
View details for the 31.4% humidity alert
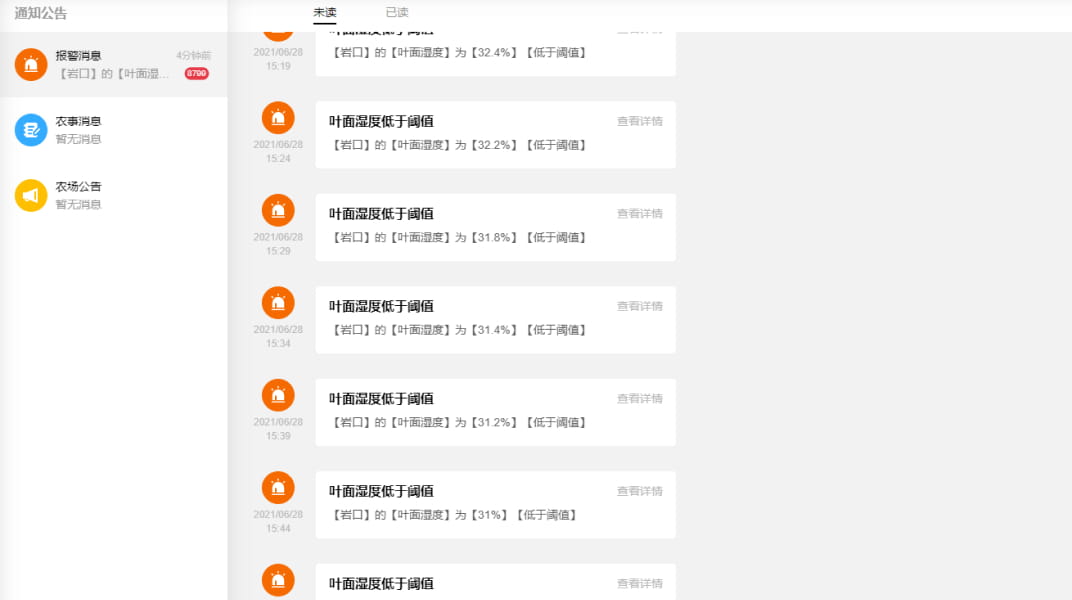(639, 306)
